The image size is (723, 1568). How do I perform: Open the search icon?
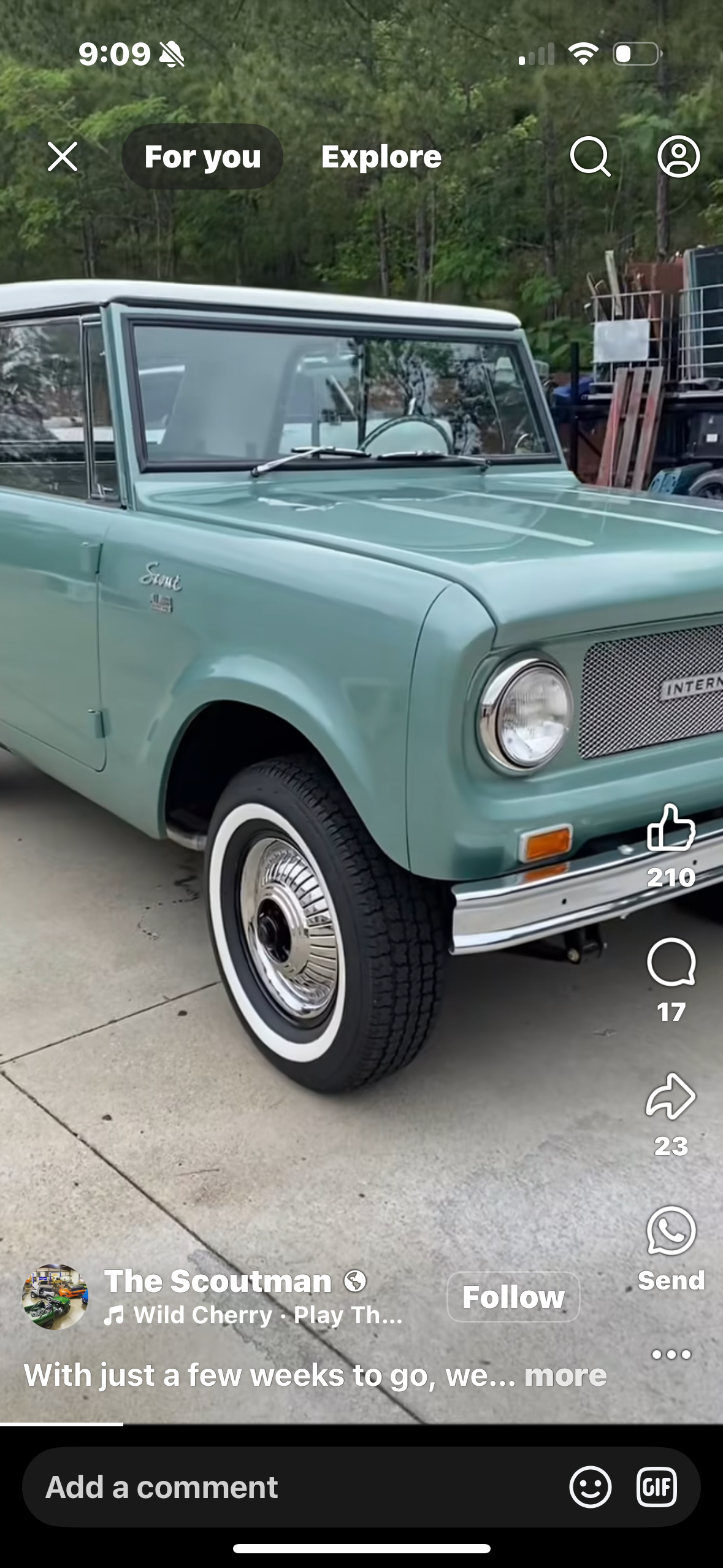pos(590,156)
